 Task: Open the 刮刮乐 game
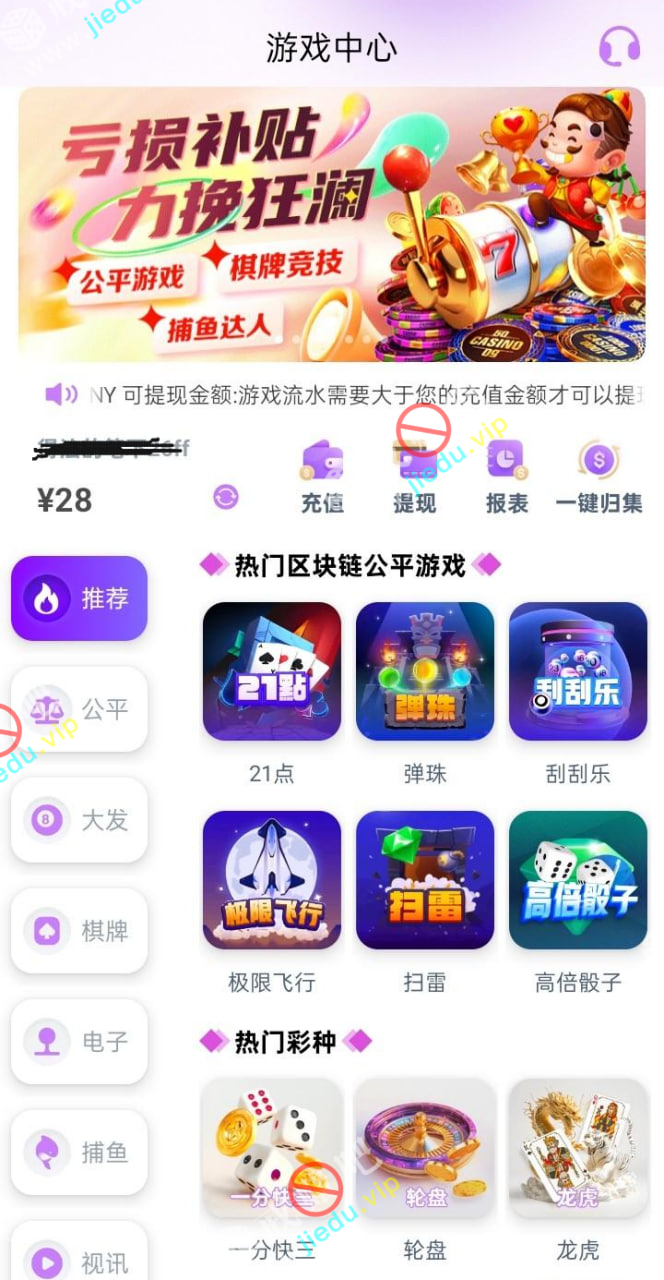(578, 671)
